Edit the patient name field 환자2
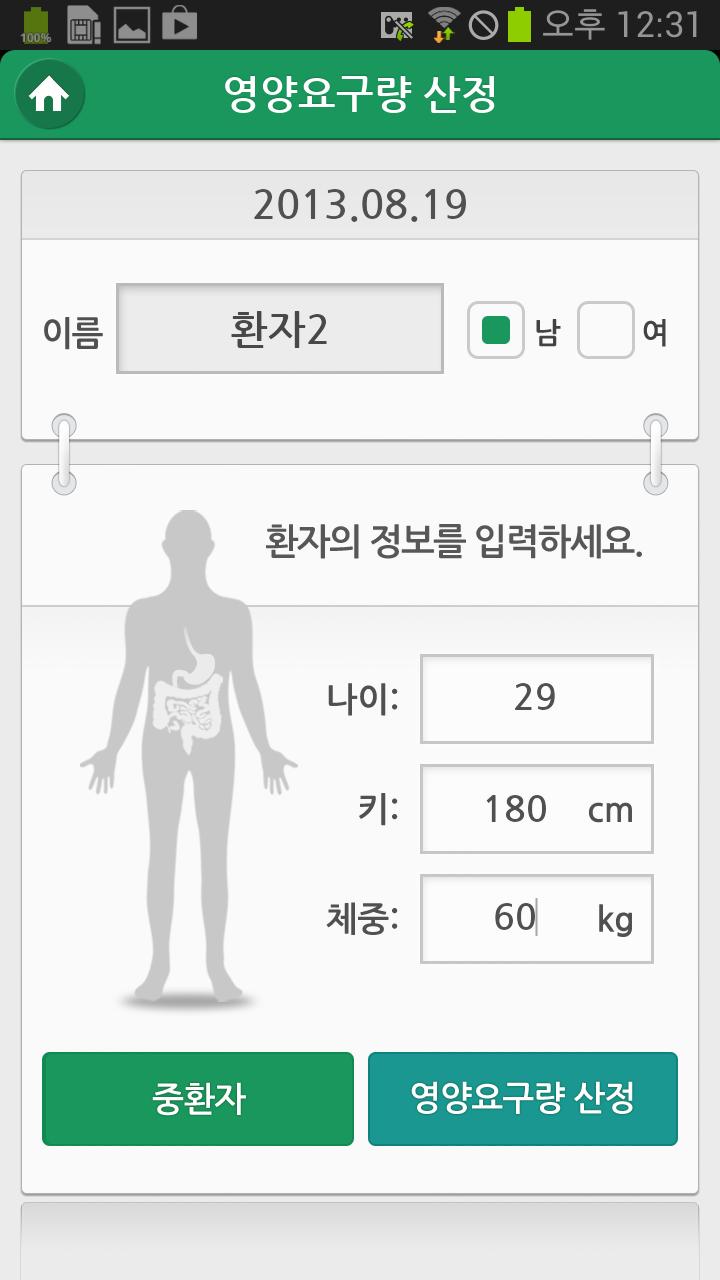720x1280 pixels. coord(280,329)
